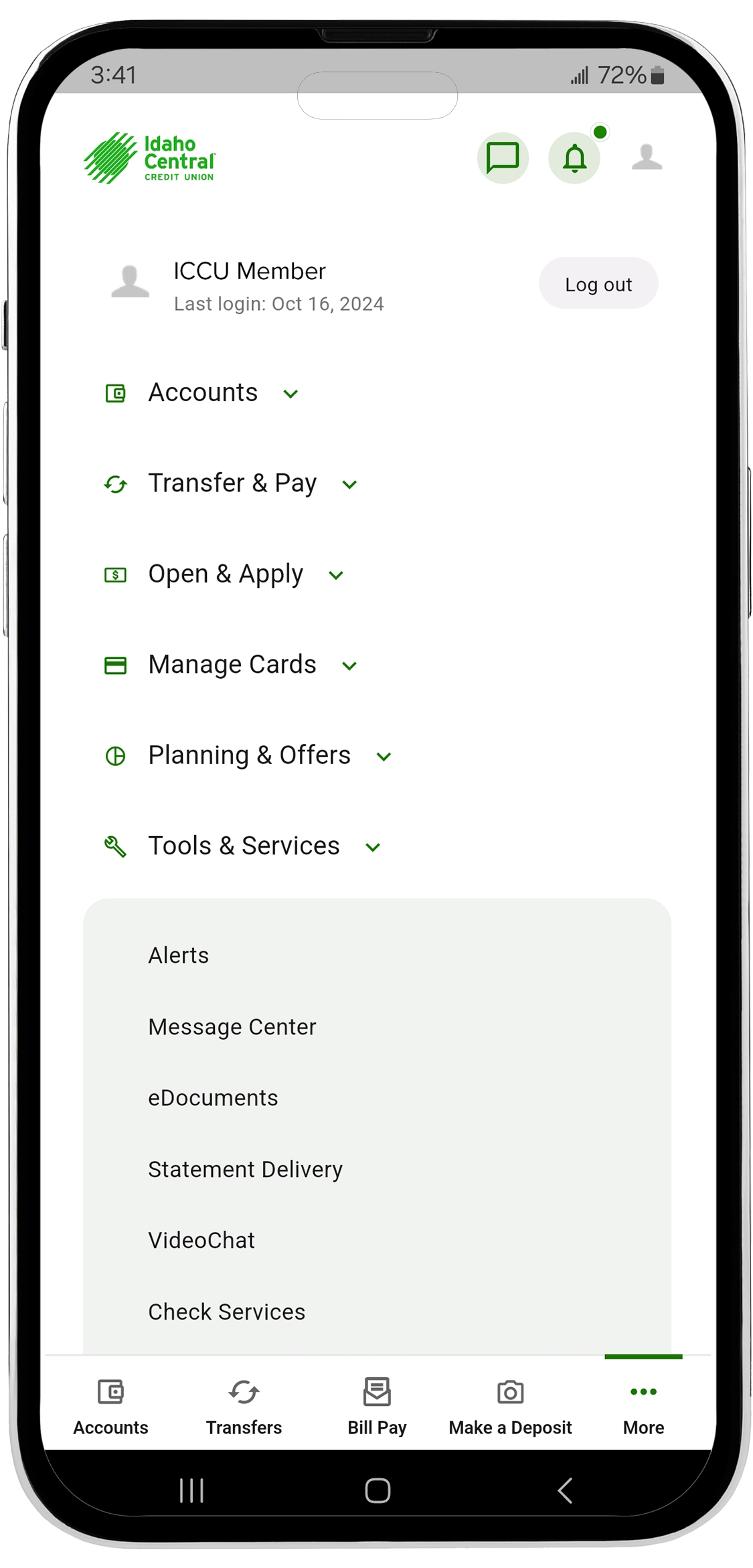This screenshot has height=1568, width=753.
Task: Open Check Services
Action: tap(226, 1312)
